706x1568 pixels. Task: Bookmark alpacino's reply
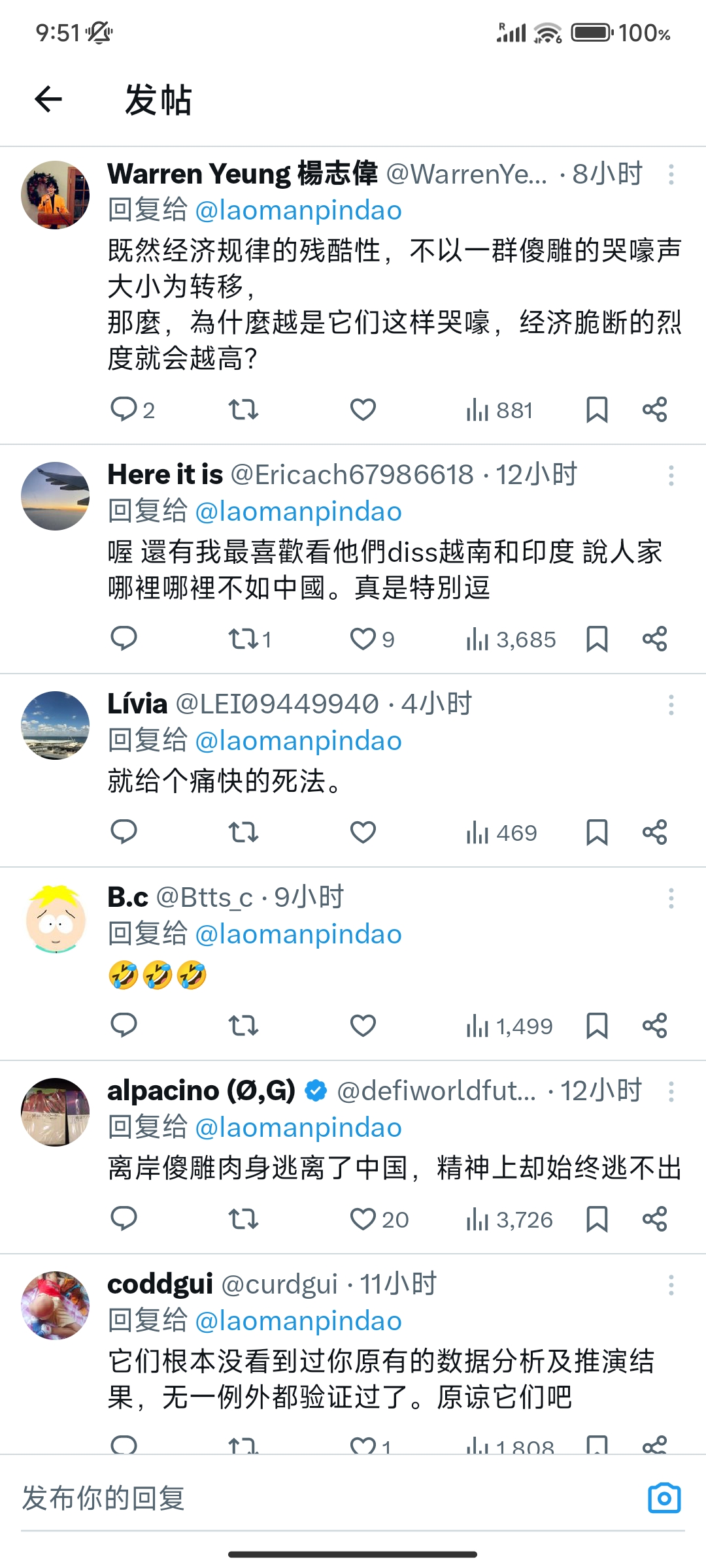pyautogui.click(x=597, y=1219)
